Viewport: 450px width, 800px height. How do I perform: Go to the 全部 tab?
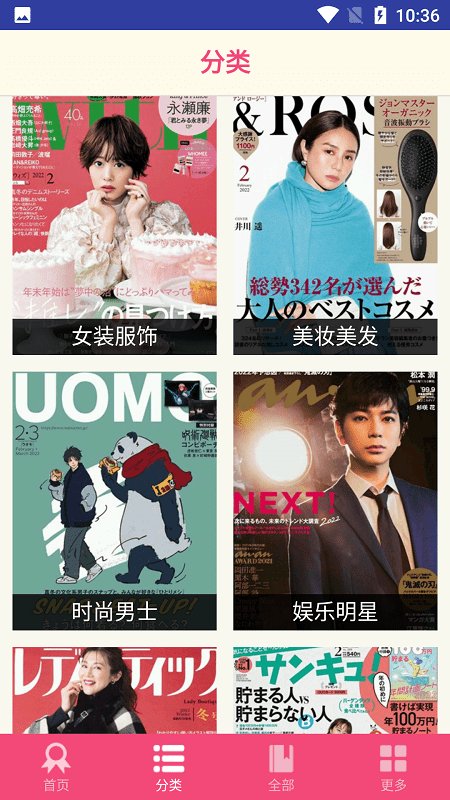[x=281, y=767]
